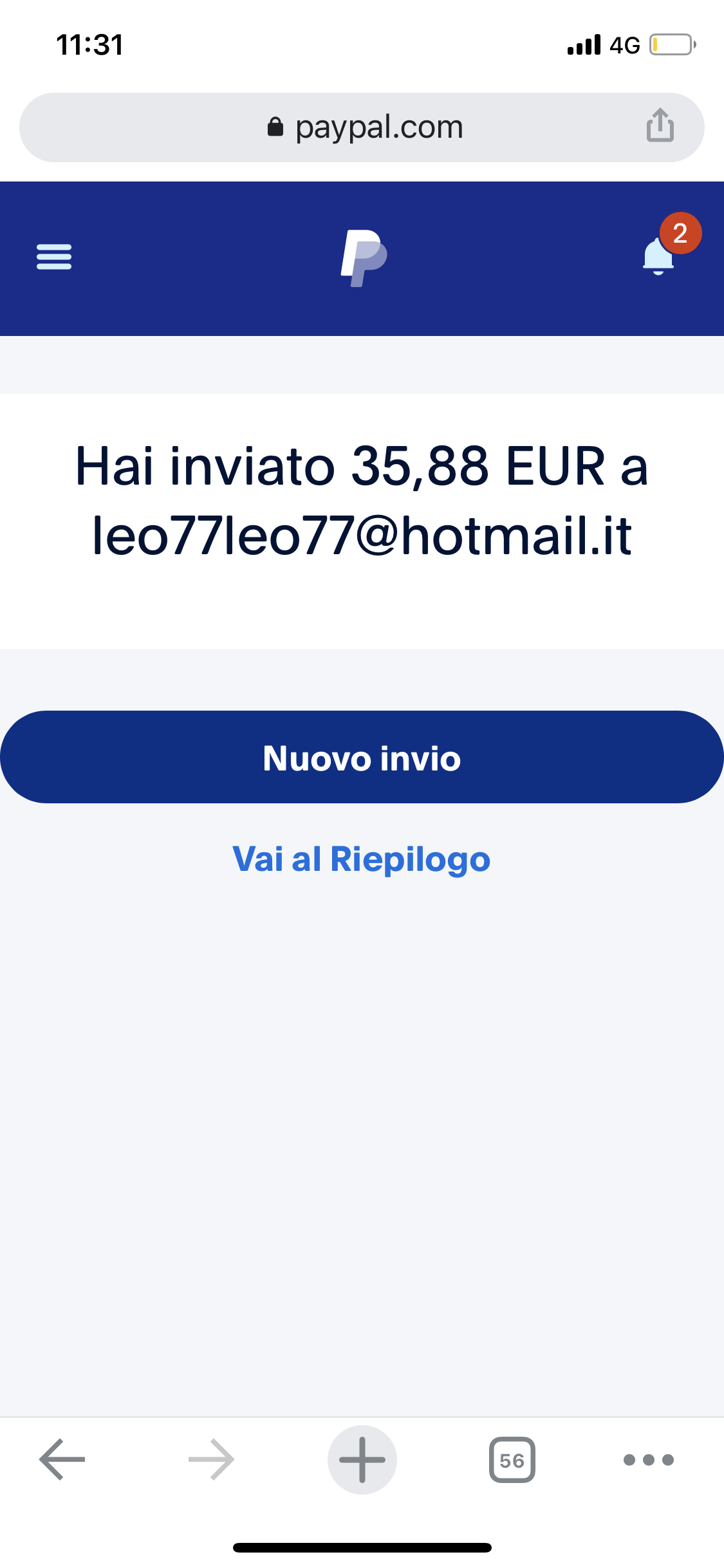Open the notifications bell
The width and height of the screenshot is (724, 1568).
click(x=659, y=256)
